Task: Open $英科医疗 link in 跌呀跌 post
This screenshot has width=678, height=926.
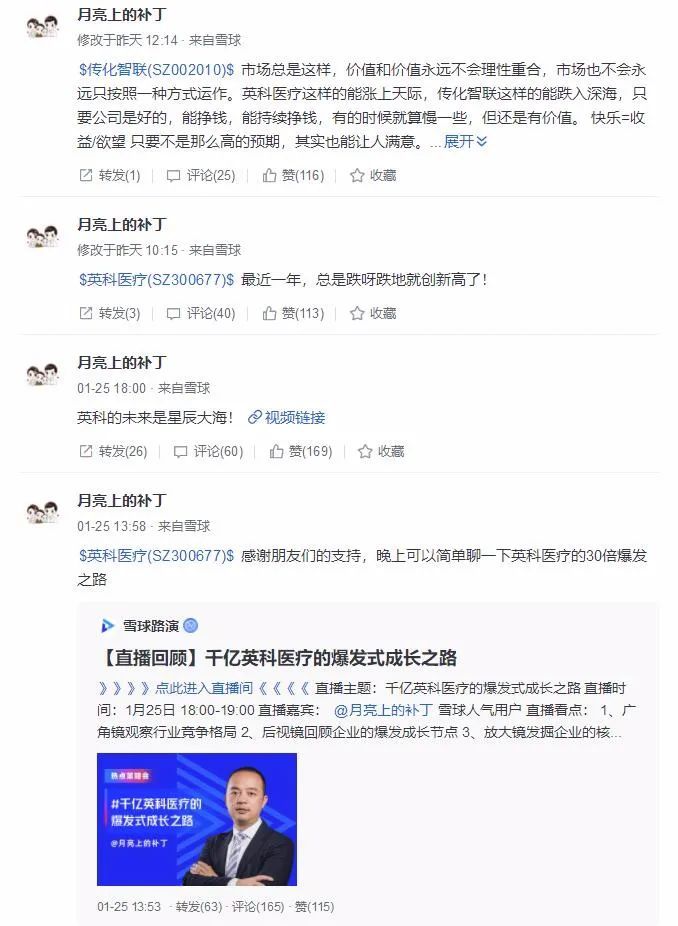Action: pos(156,279)
